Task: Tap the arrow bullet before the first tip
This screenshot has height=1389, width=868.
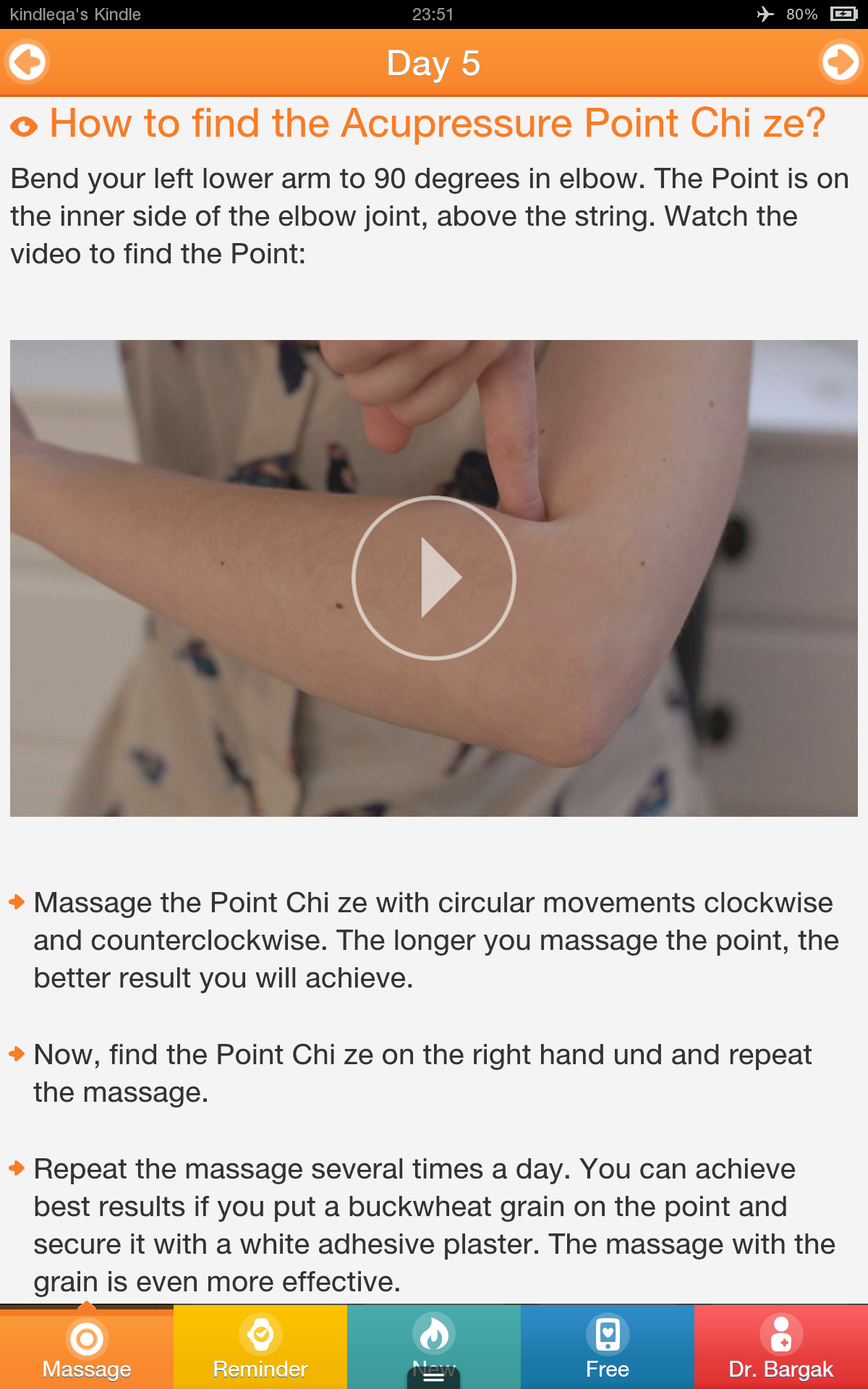Action: pyautogui.click(x=17, y=903)
